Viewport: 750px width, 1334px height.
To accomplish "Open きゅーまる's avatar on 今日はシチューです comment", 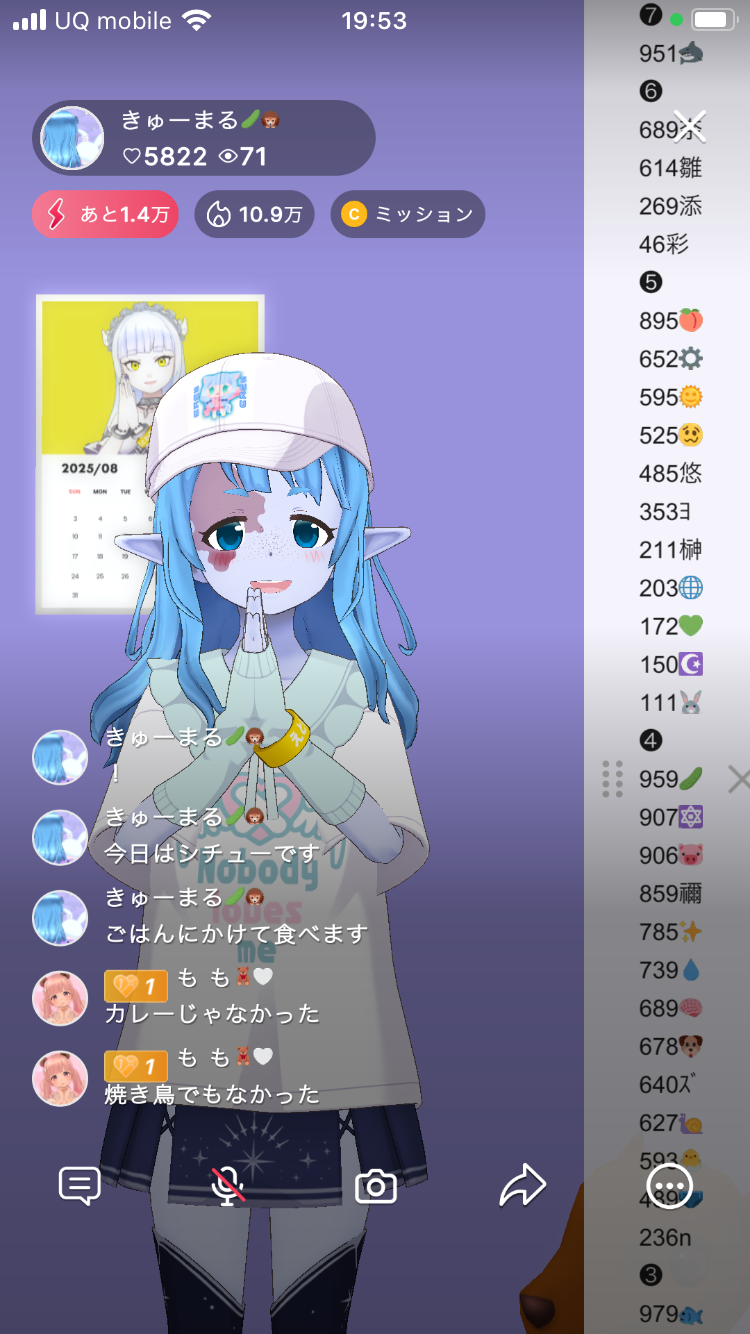I will pos(60,838).
